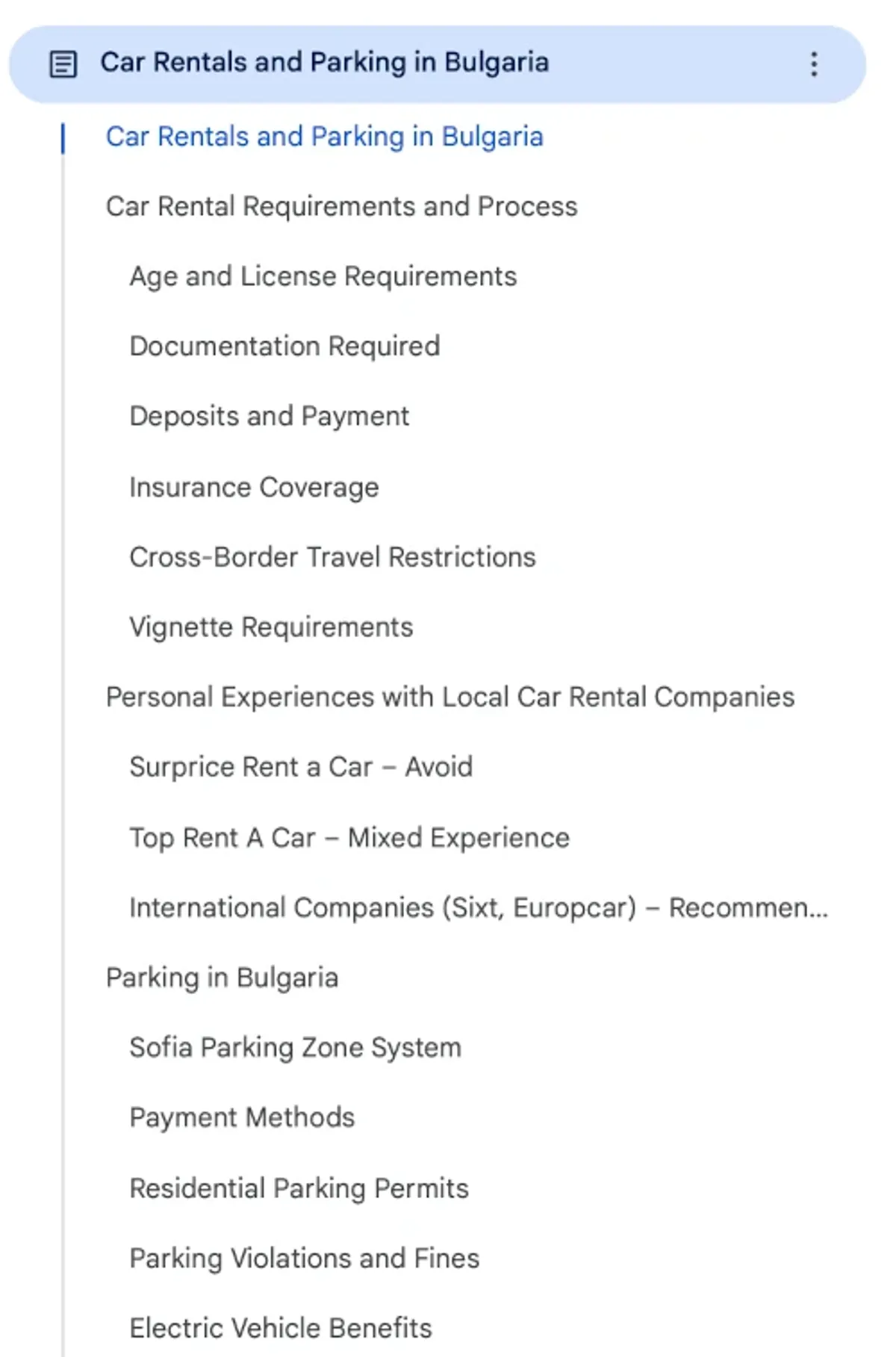The image size is (896, 1357).
Task: Open the Vignette Requirements section
Action: click(x=271, y=627)
